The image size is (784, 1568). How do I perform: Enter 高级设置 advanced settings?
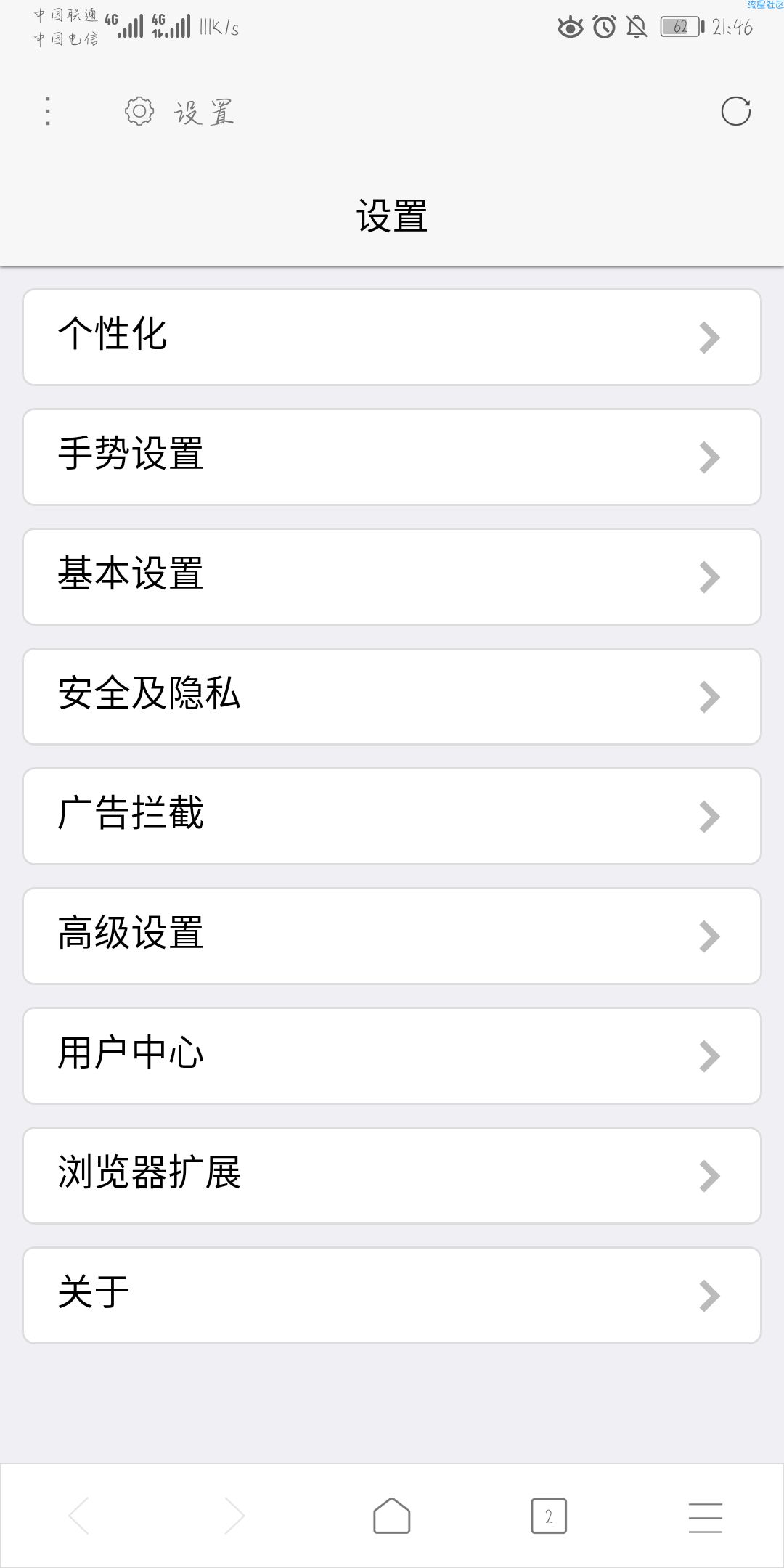[x=392, y=936]
